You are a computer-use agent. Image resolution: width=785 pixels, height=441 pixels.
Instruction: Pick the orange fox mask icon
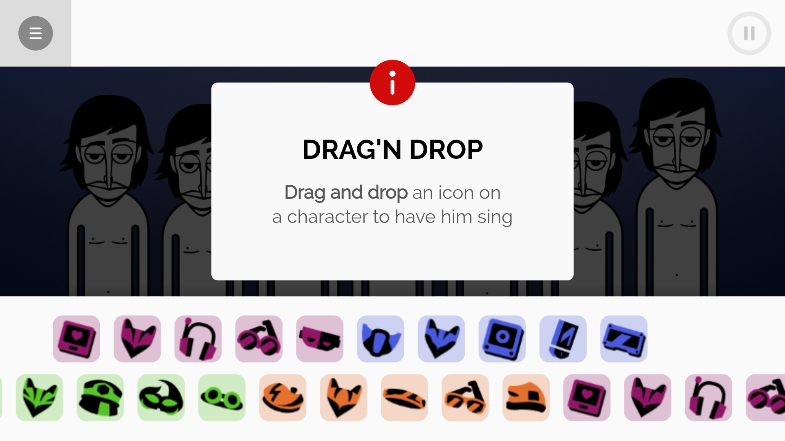pyautogui.click(x=344, y=398)
